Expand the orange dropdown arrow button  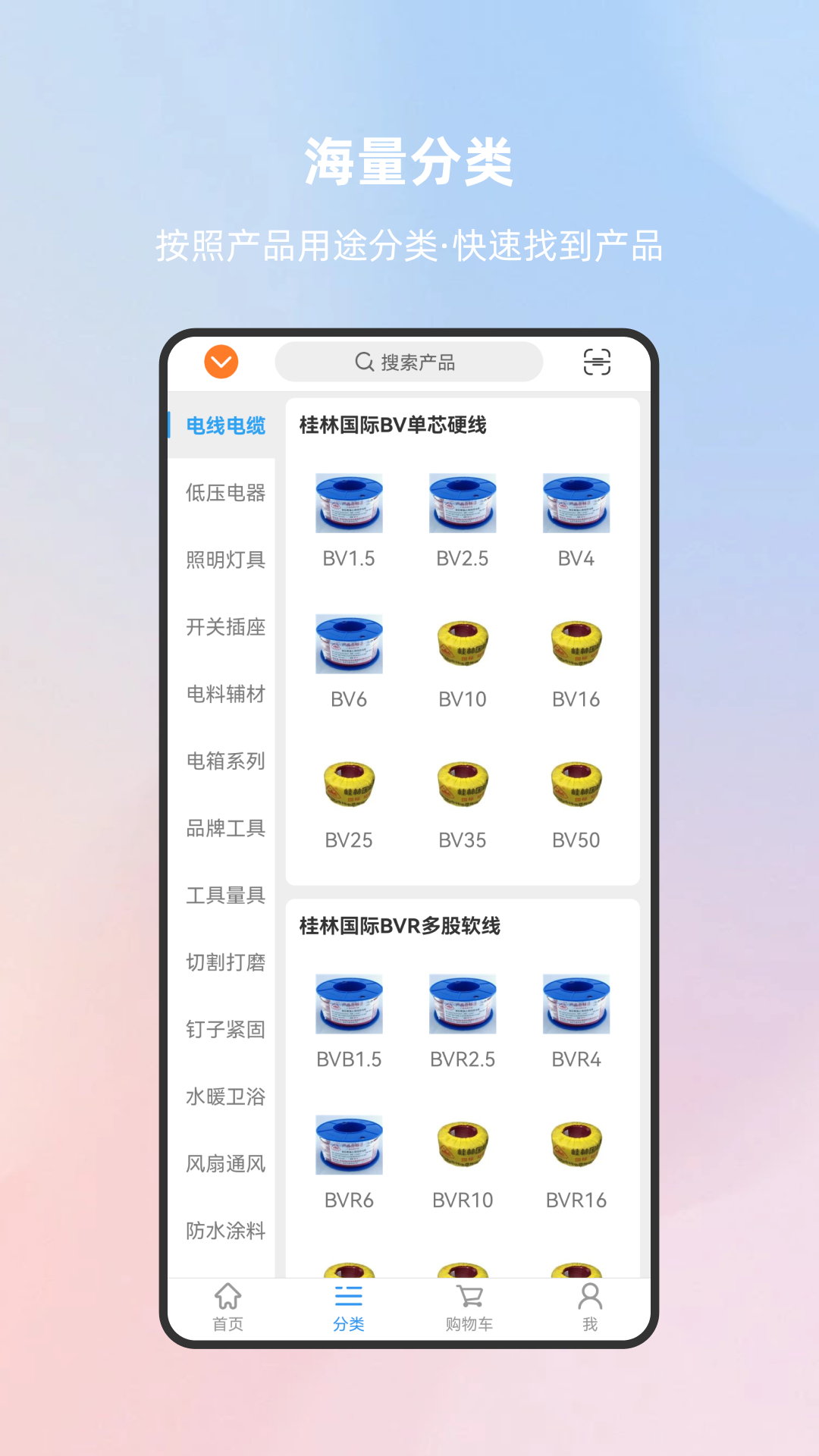220,362
